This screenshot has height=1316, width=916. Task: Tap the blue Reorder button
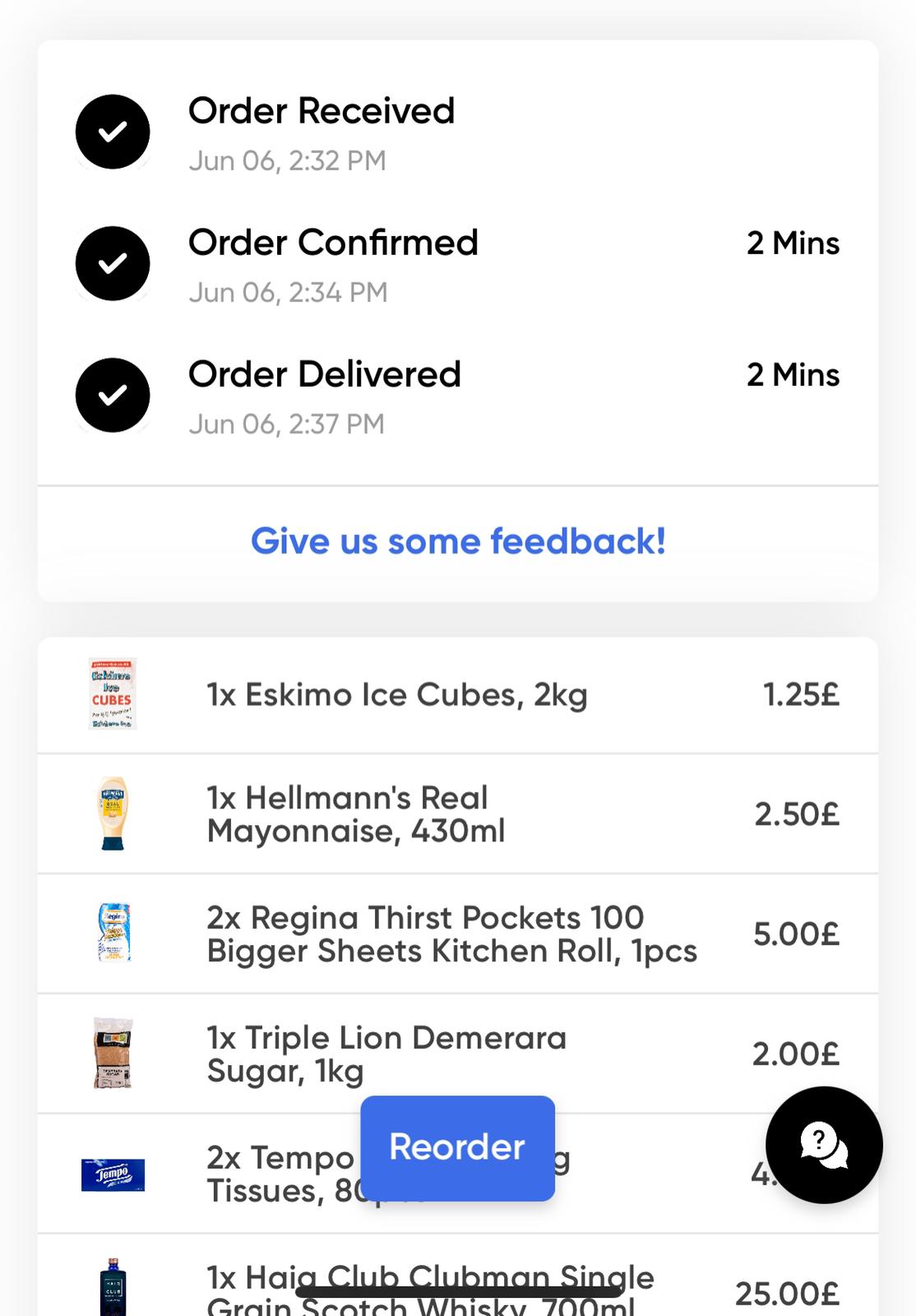[457, 1147]
